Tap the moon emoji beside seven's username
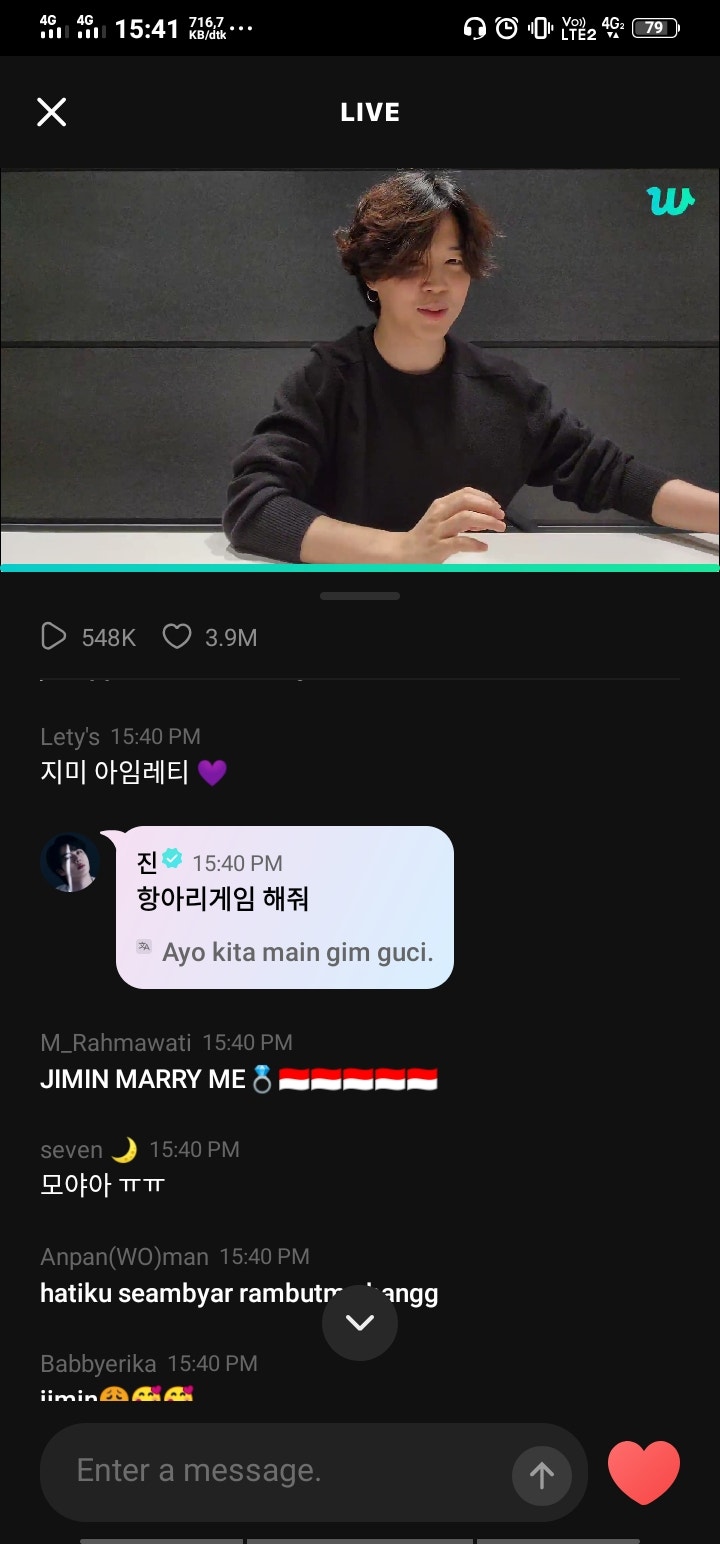The width and height of the screenshot is (720, 1544). click(x=124, y=1149)
